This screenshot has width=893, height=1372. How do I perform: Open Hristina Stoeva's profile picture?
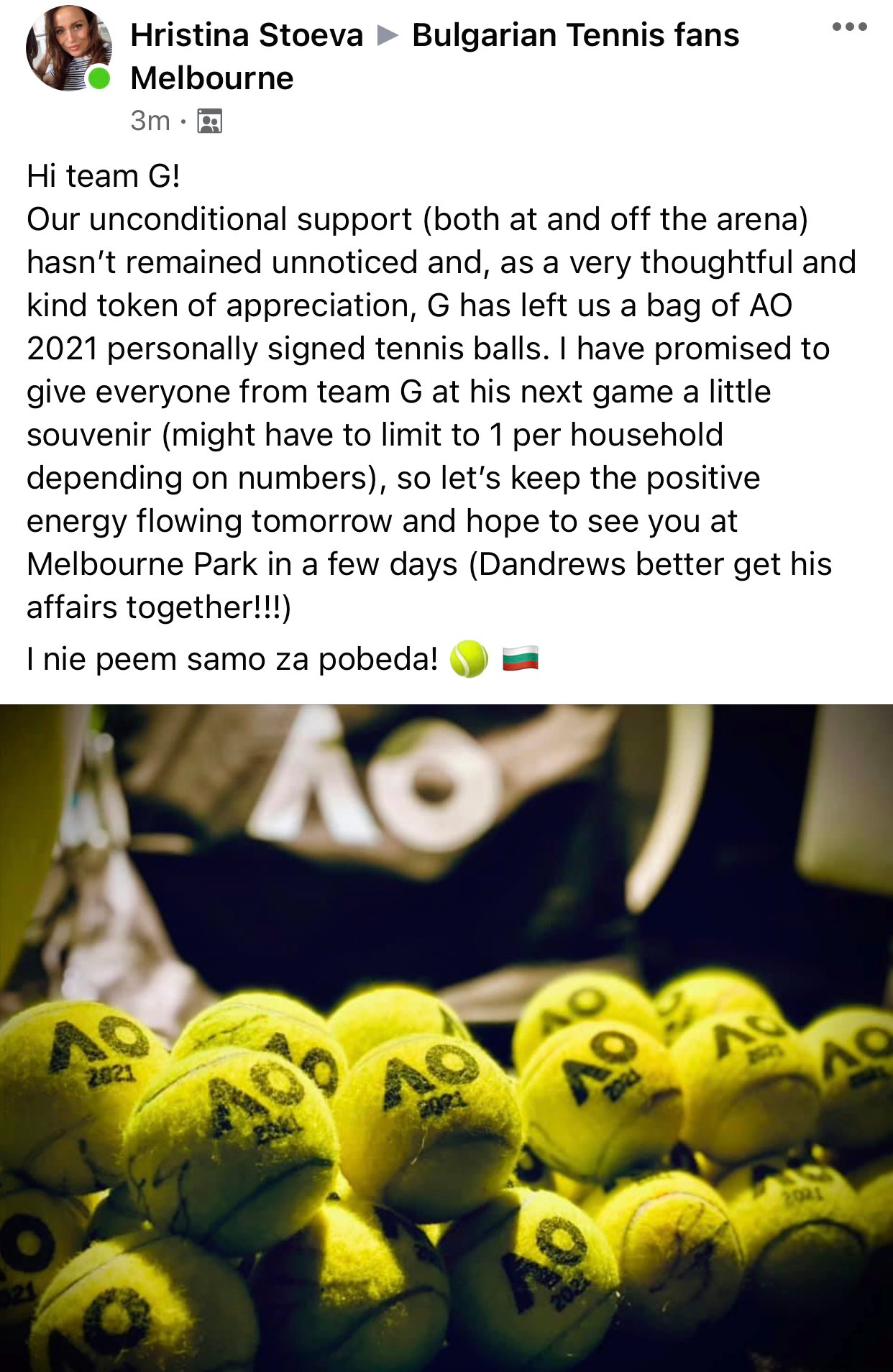click(x=68, y=49)
